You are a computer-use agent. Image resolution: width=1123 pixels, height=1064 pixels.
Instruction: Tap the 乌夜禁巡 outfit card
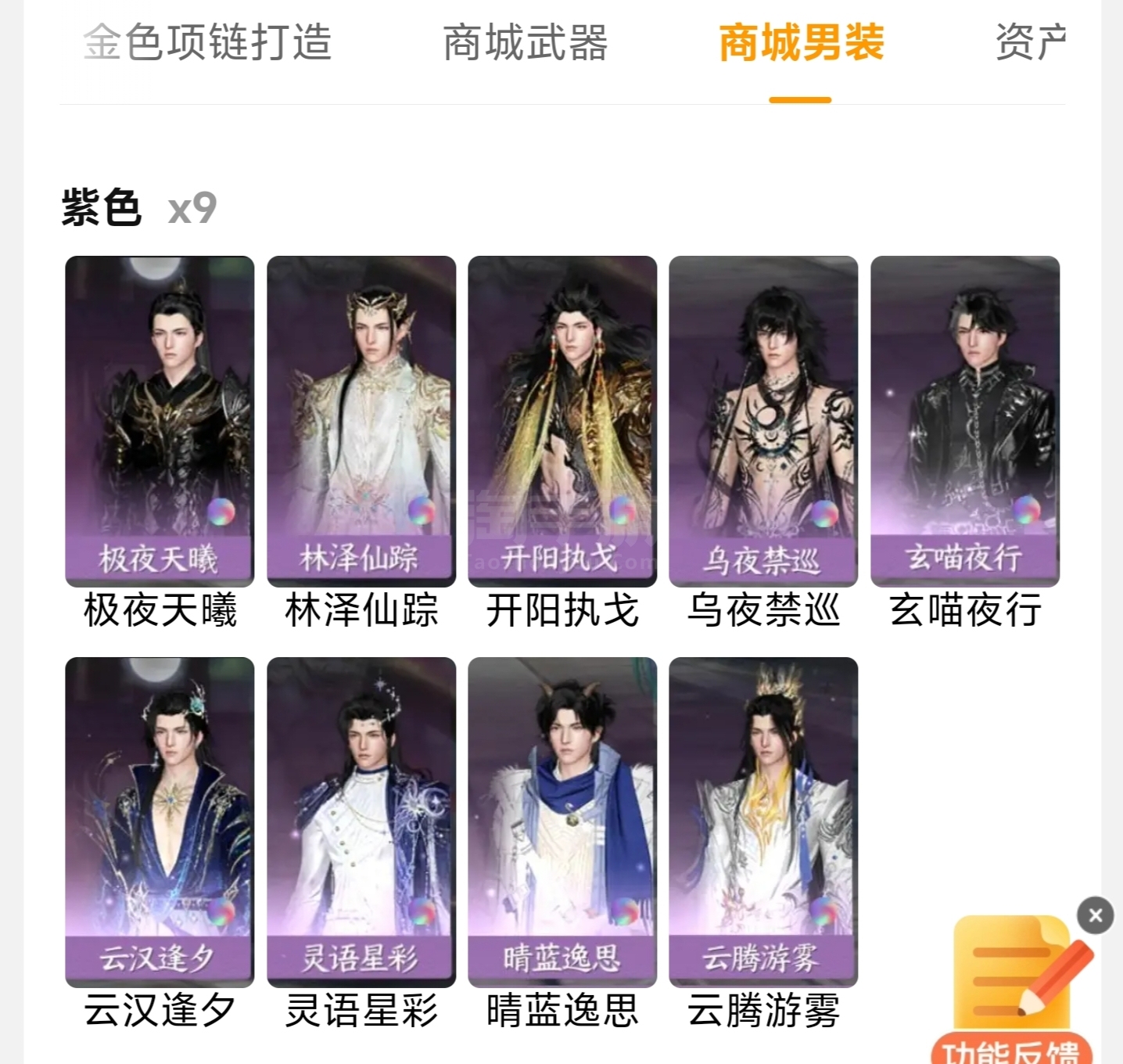pyautogui.click(x=763, y=421)
